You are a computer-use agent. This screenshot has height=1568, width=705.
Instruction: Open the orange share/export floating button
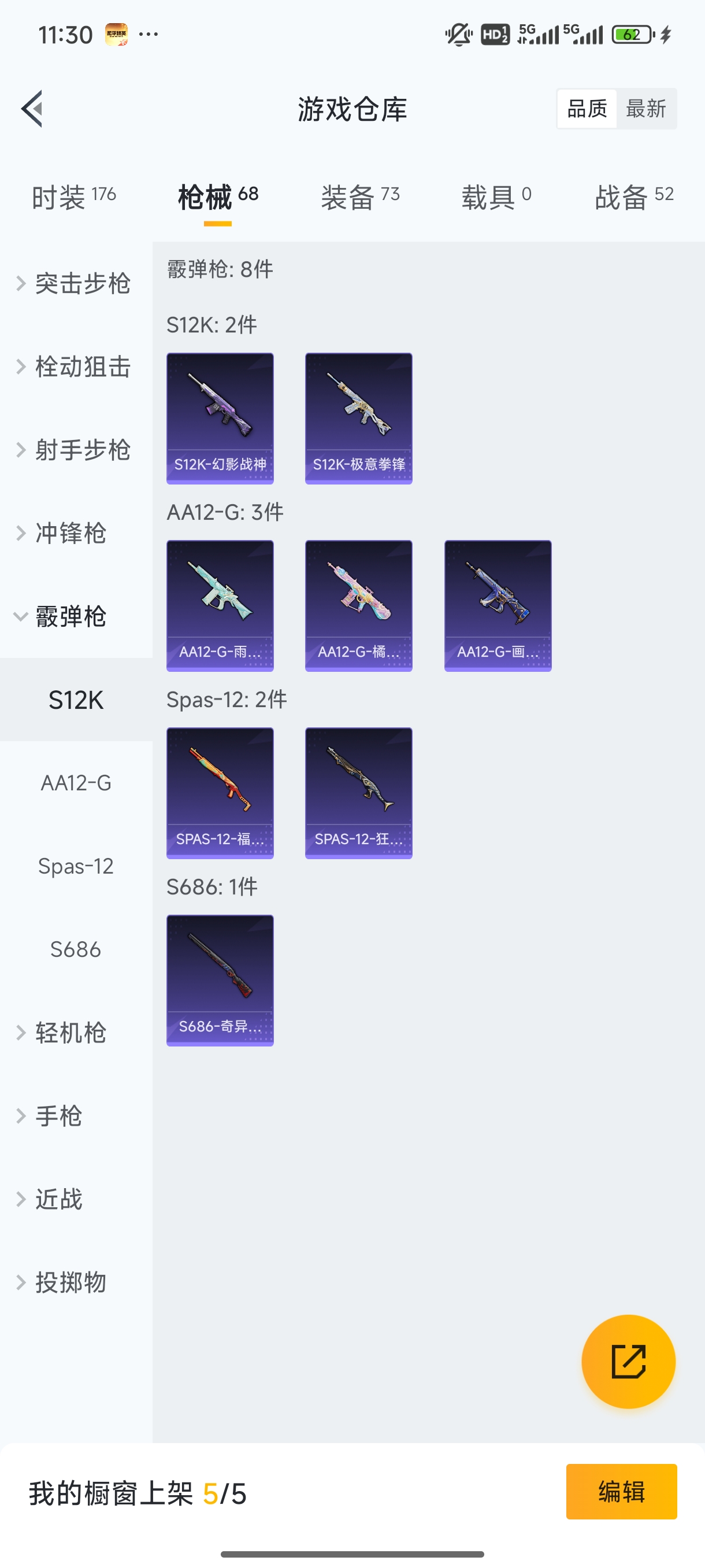pos(629,1362)
